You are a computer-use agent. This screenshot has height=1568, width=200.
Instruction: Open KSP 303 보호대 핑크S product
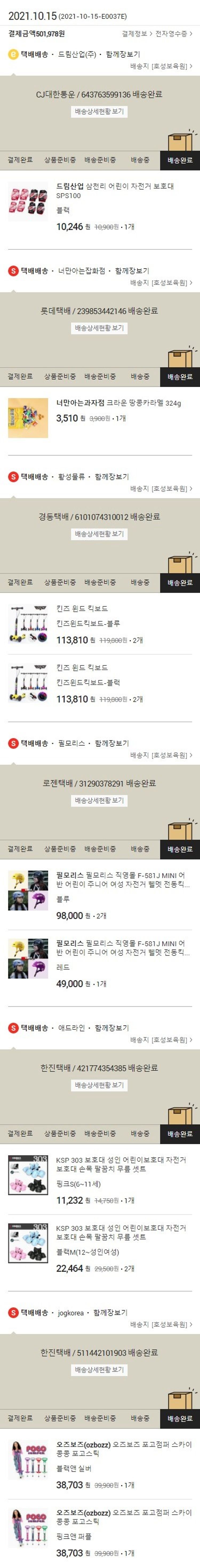click(x=121, y=1164)
